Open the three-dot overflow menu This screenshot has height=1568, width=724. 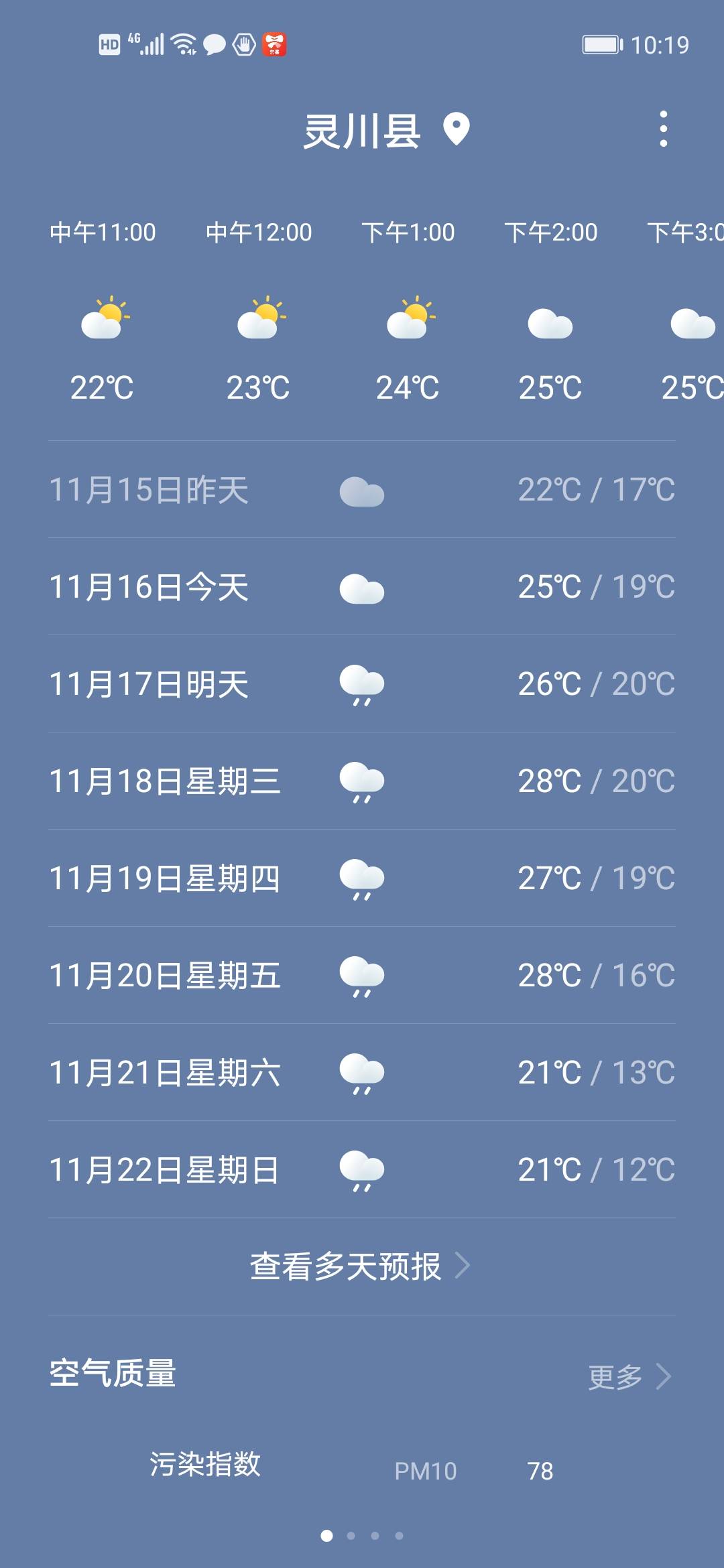point(663,129)
